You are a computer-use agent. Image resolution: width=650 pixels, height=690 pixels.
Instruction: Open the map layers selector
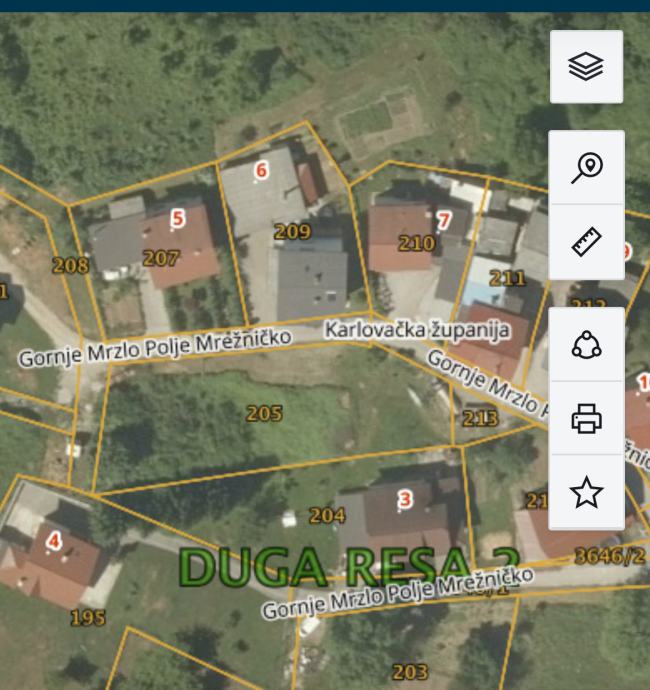[586, 67]
